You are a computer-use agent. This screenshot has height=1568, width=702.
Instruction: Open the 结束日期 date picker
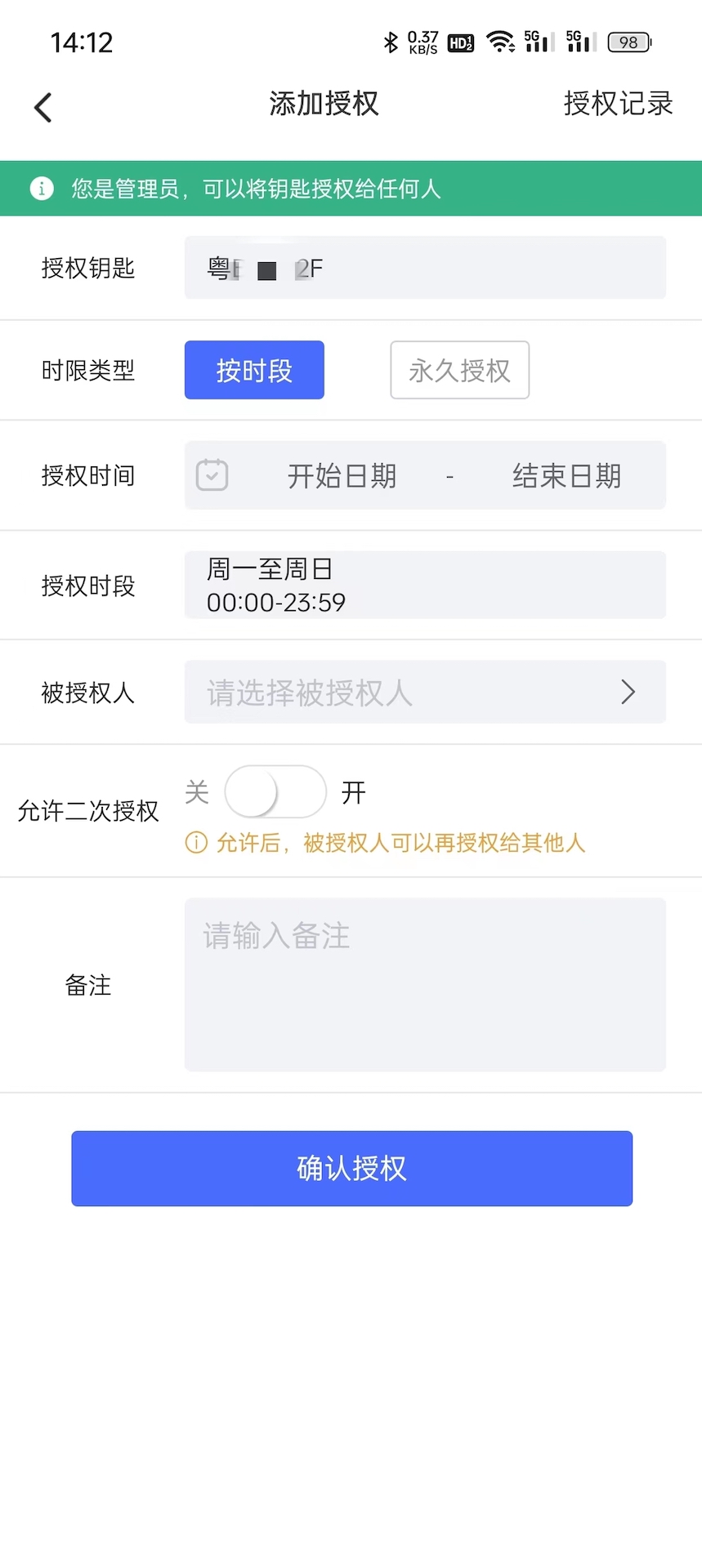tap(566, 476)
